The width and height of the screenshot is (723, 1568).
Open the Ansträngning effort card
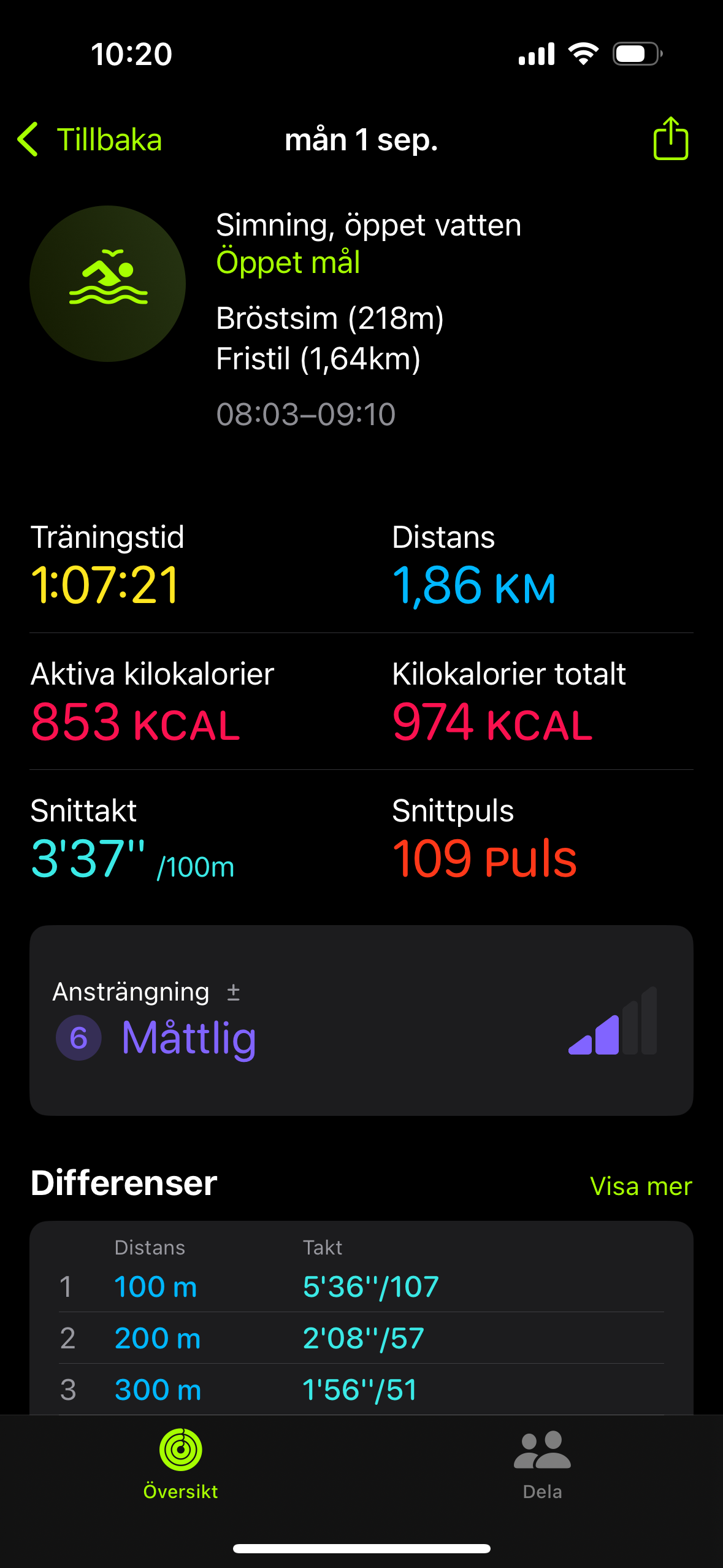tap(361, 1020)
